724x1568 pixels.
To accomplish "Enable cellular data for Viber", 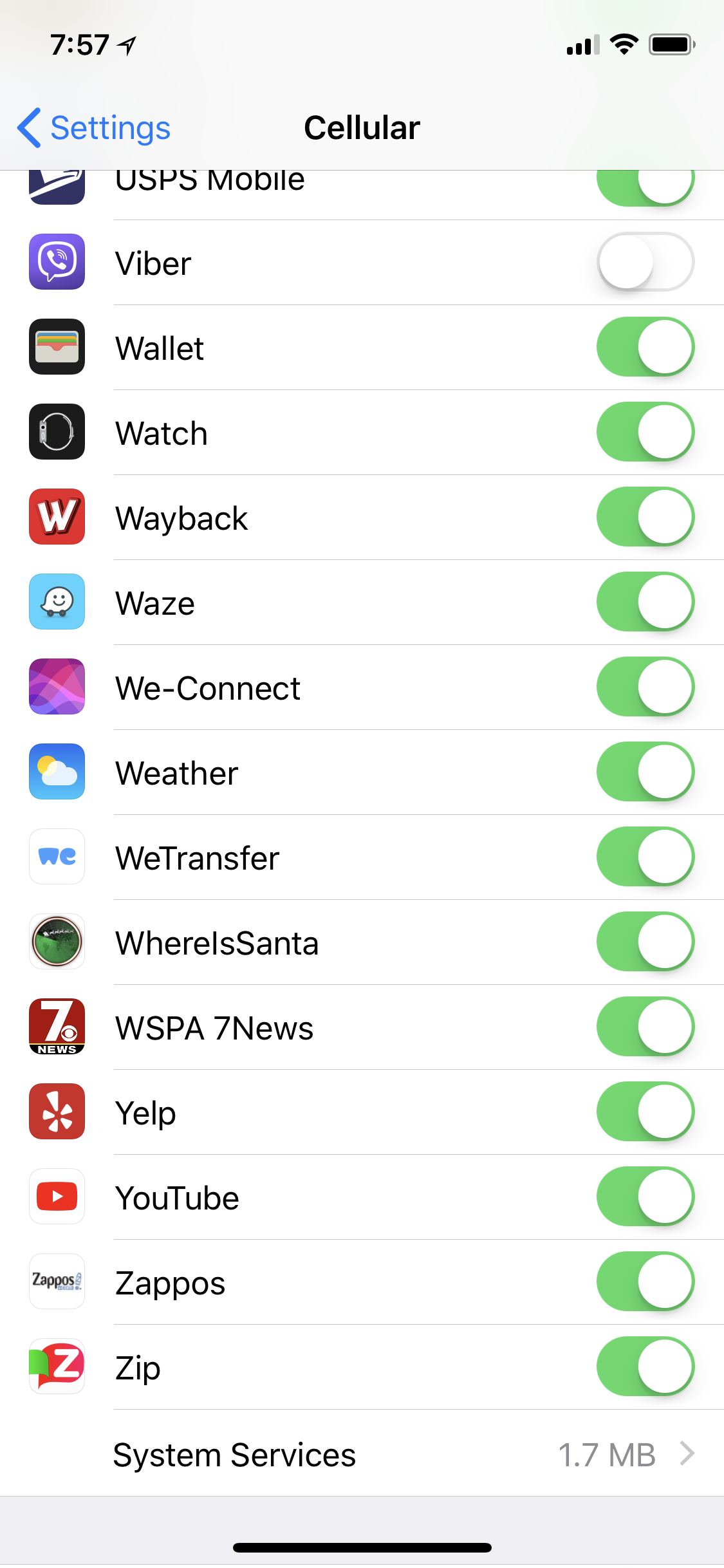I will [645, 262].
